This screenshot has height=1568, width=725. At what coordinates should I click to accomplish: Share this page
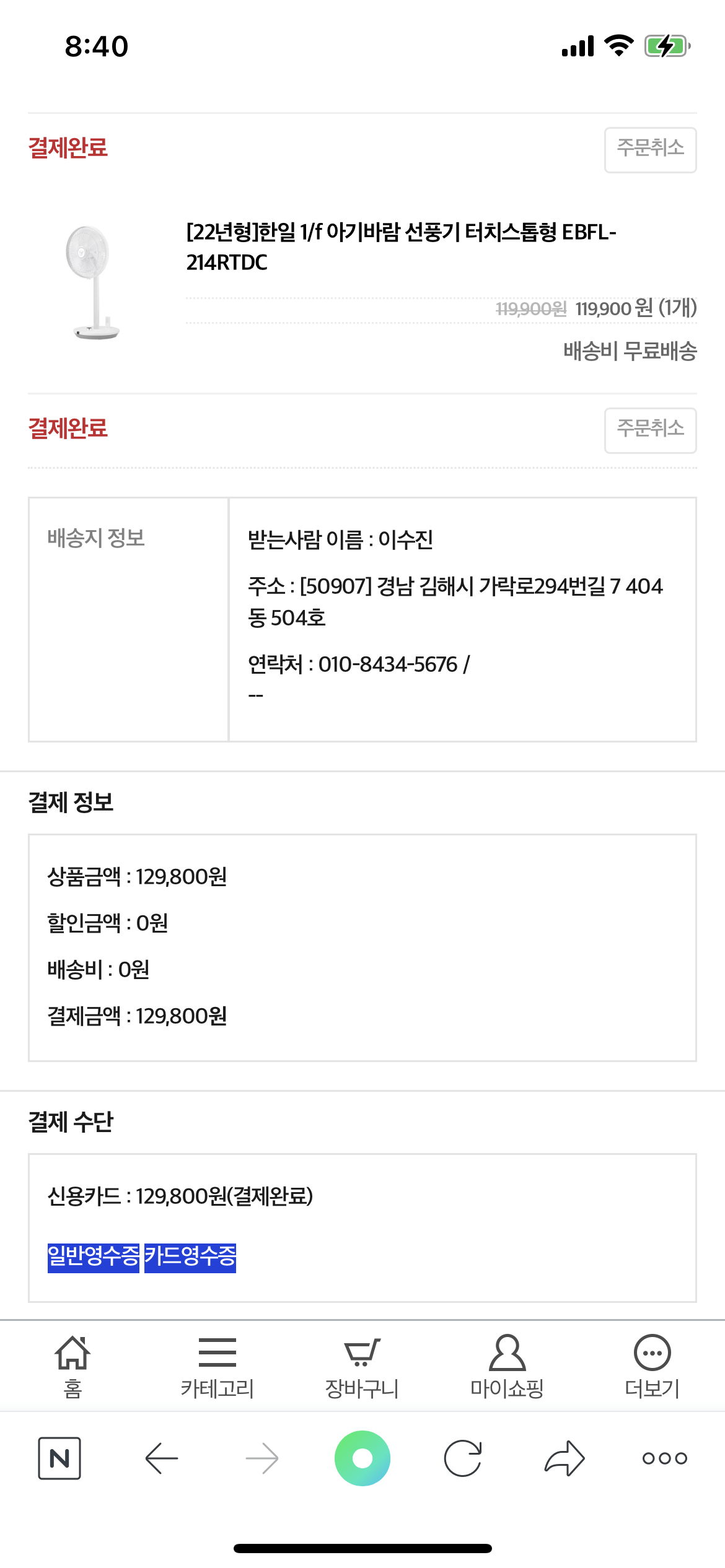(x=565, y=1458)
